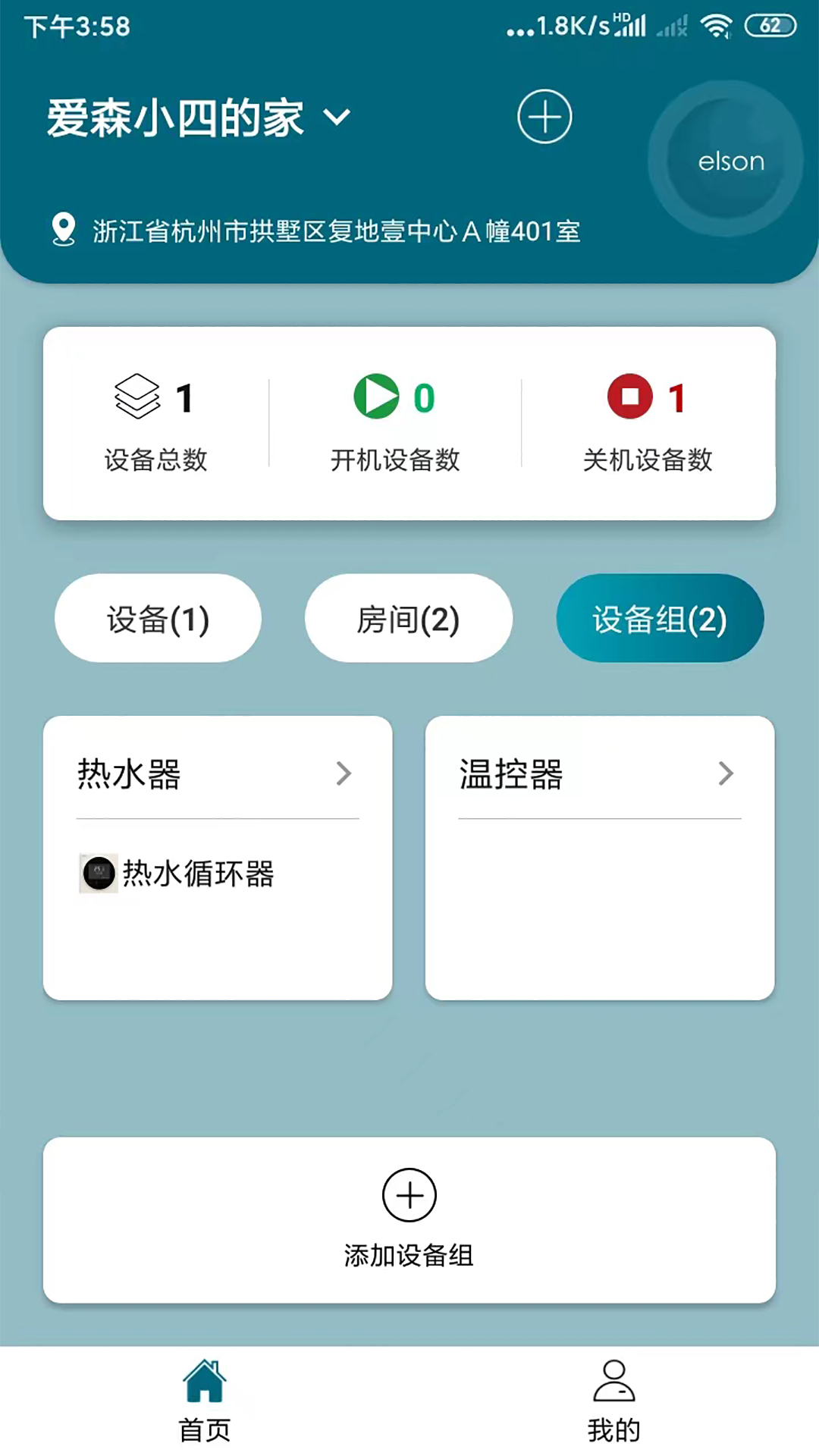Expand the home name 爱森小四的家 dropdown

pos(336,116)
